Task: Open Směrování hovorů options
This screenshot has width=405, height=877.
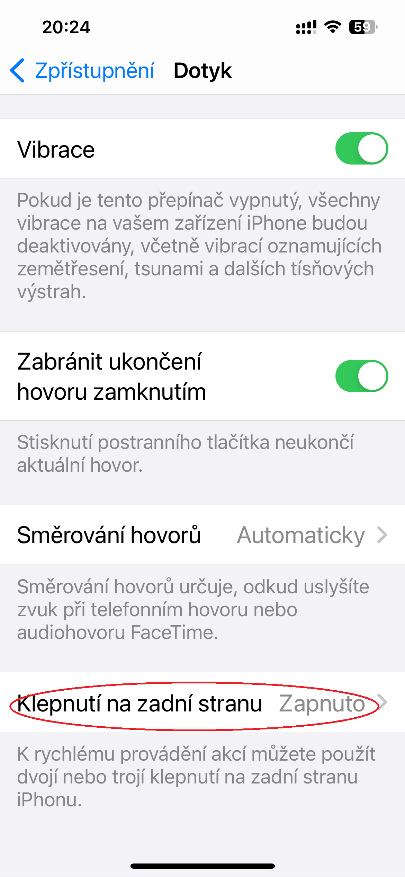Action: 202,535
